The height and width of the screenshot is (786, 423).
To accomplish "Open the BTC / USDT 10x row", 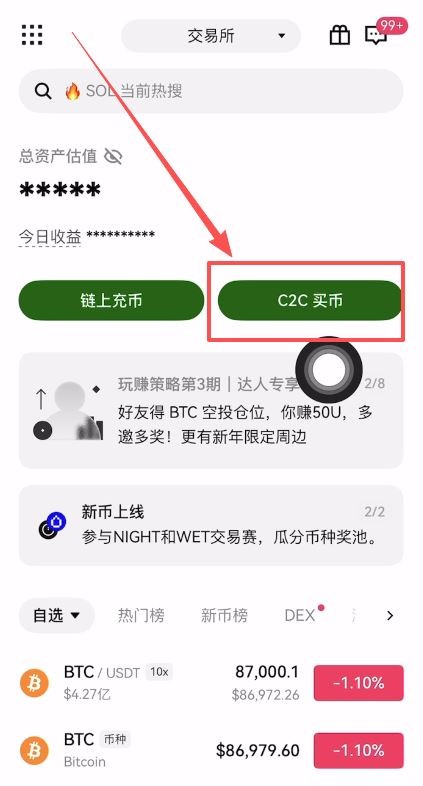I will tap(211, 683).
